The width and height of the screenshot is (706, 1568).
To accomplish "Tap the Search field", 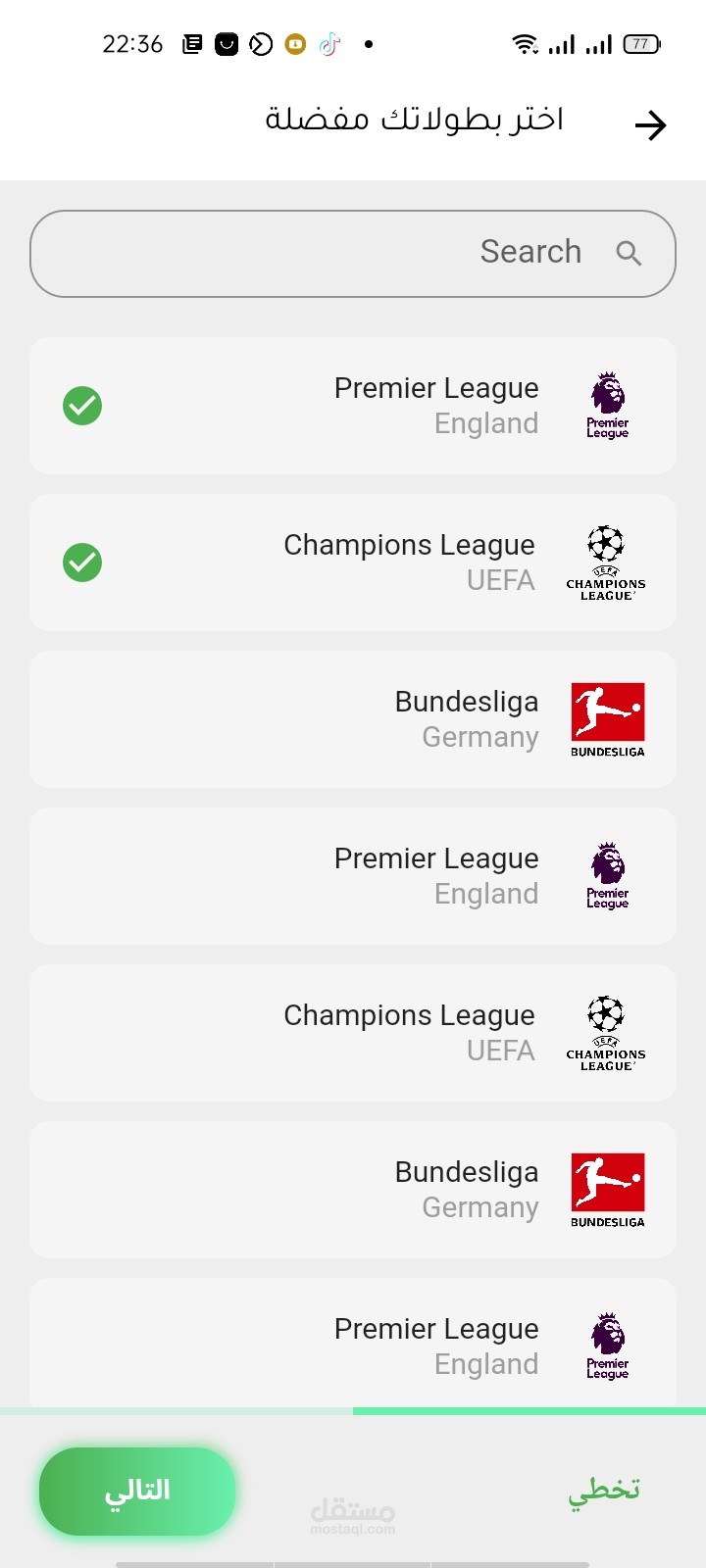I will (x=353, y=254).
